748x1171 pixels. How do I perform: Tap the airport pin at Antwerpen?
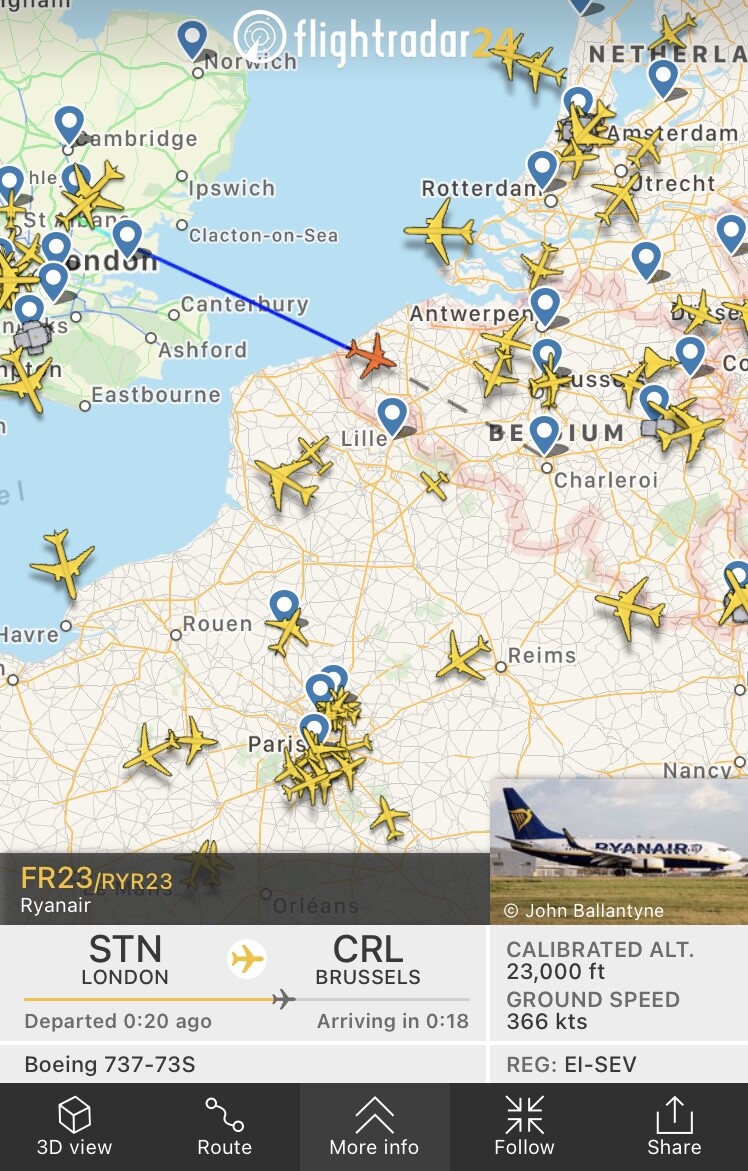[545, 306]
